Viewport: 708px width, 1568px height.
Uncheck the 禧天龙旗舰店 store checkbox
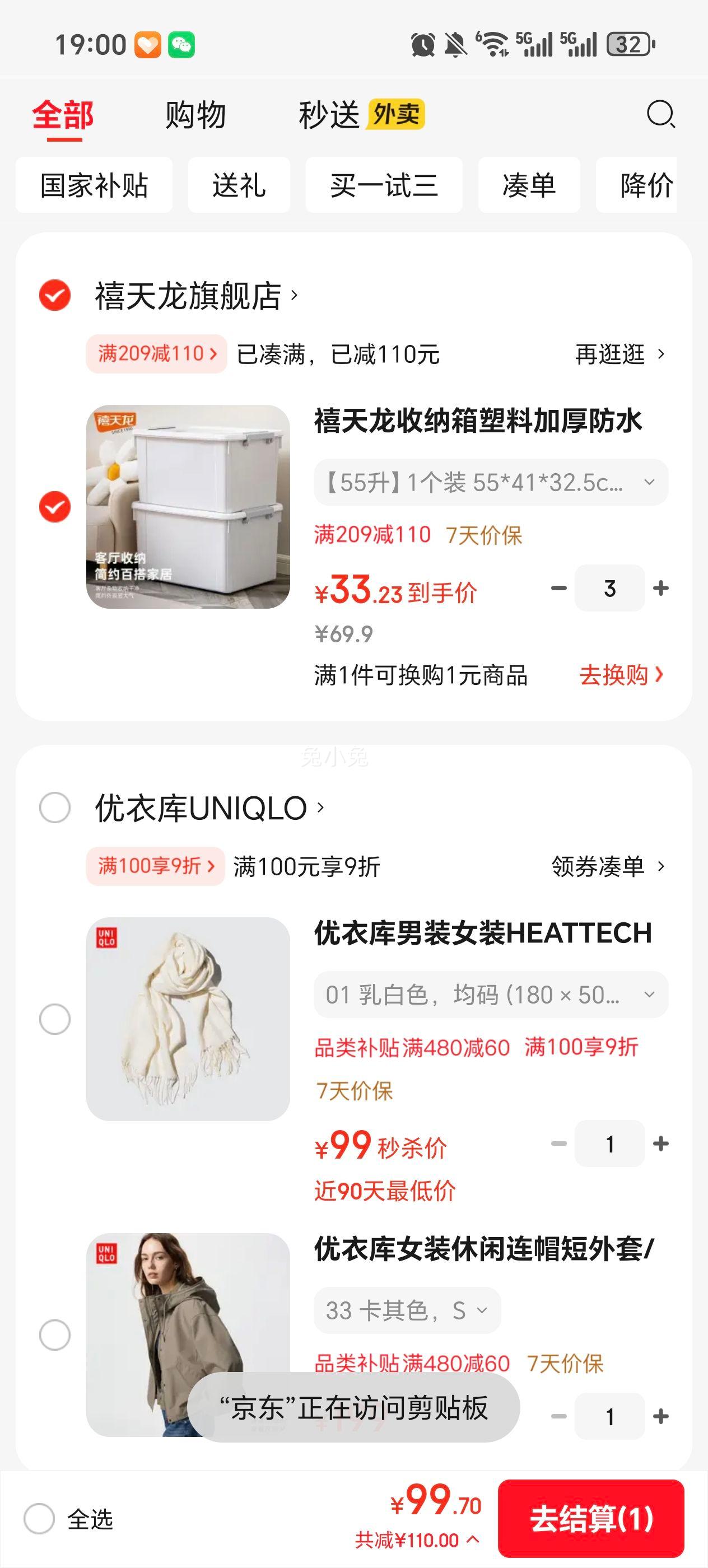point(55,296)
